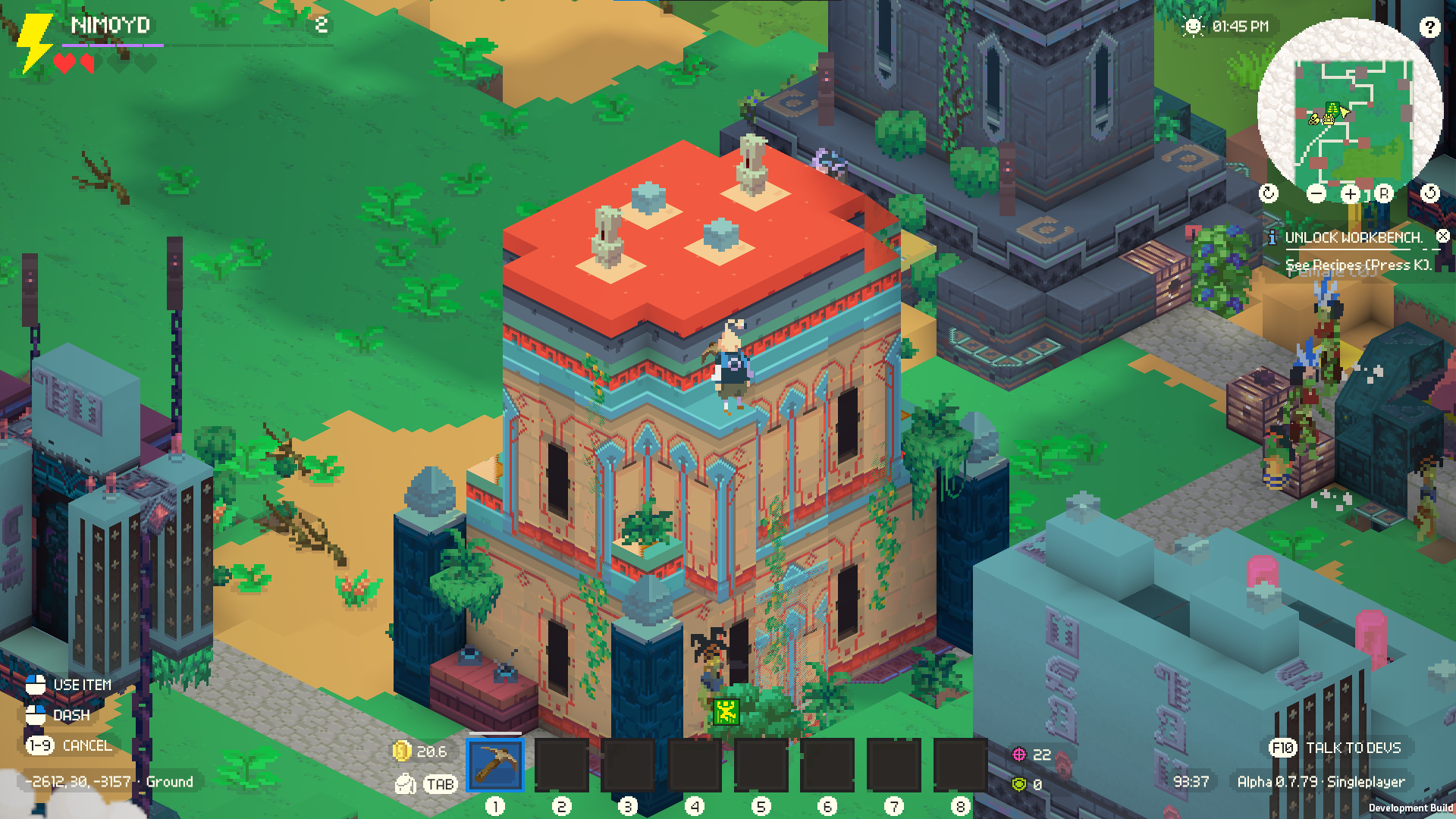This screenshot has height=819, width=1456.
Task: Select empty hotbar slot 8
Action: [960, 765]
